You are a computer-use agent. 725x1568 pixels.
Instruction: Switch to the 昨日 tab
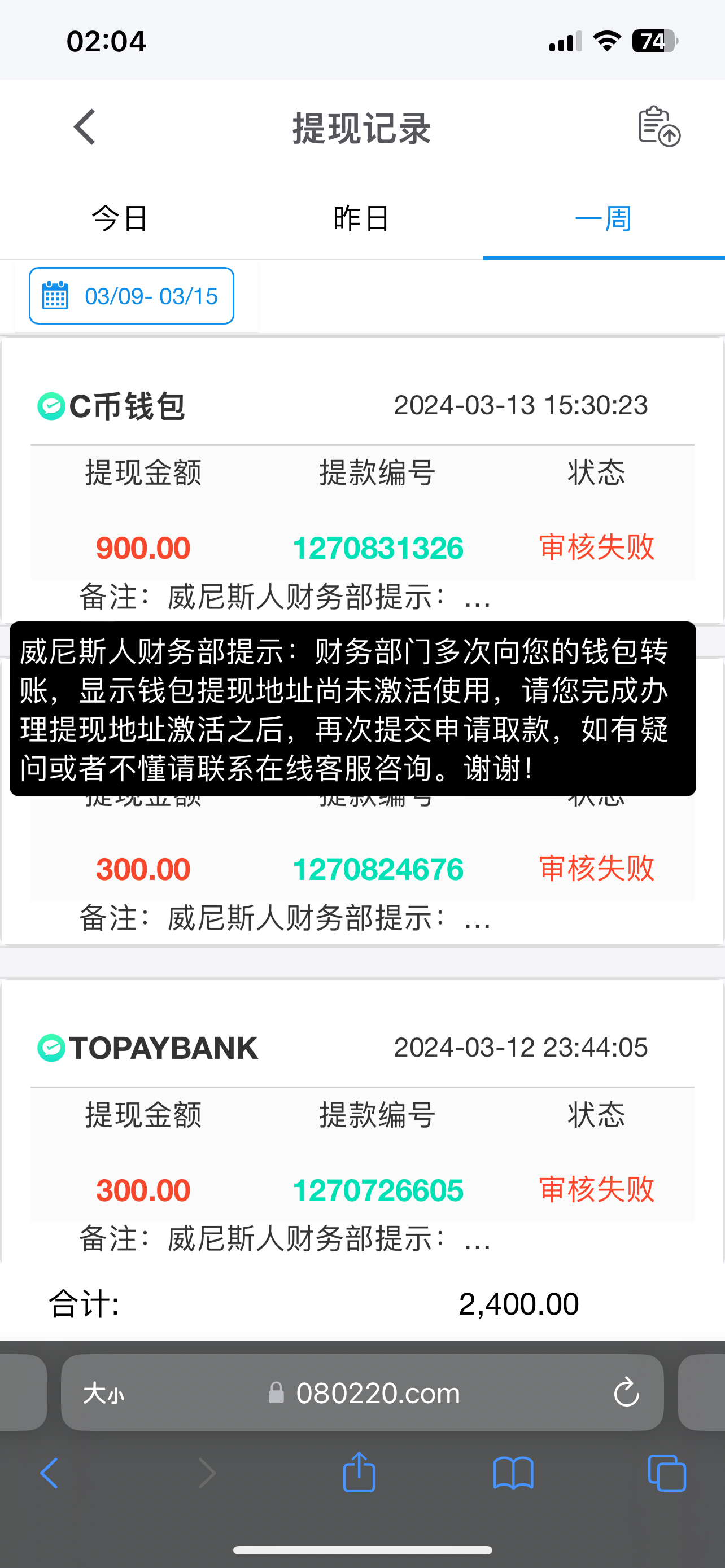pyautogui.click(x=361, y=218)
